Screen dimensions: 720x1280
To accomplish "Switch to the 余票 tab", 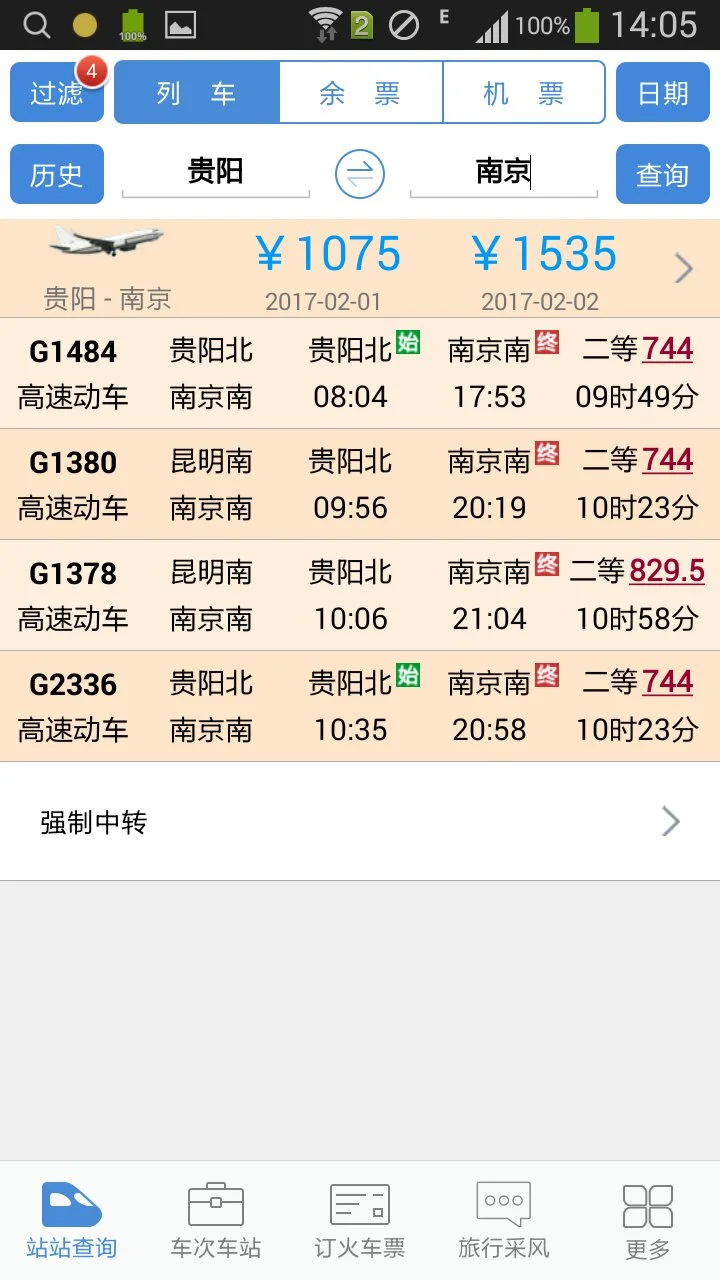I will [x=360, y=90].
